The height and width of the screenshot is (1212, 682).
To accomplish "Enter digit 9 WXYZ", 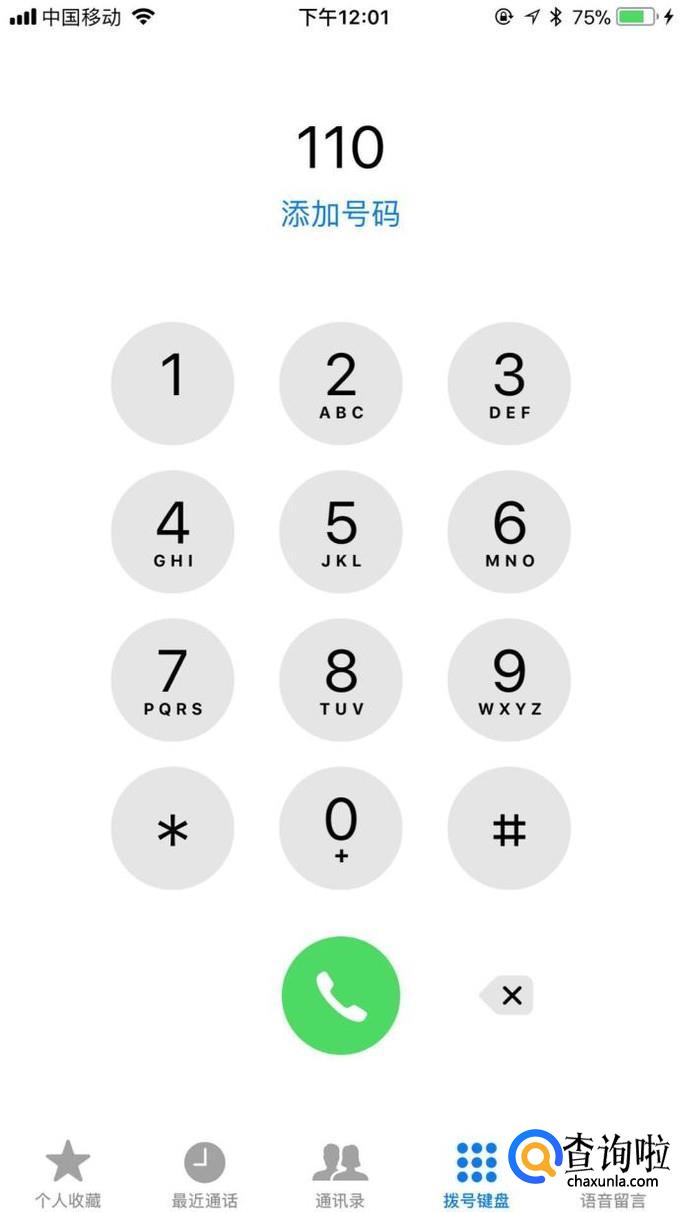I will (x=509, y=680).
